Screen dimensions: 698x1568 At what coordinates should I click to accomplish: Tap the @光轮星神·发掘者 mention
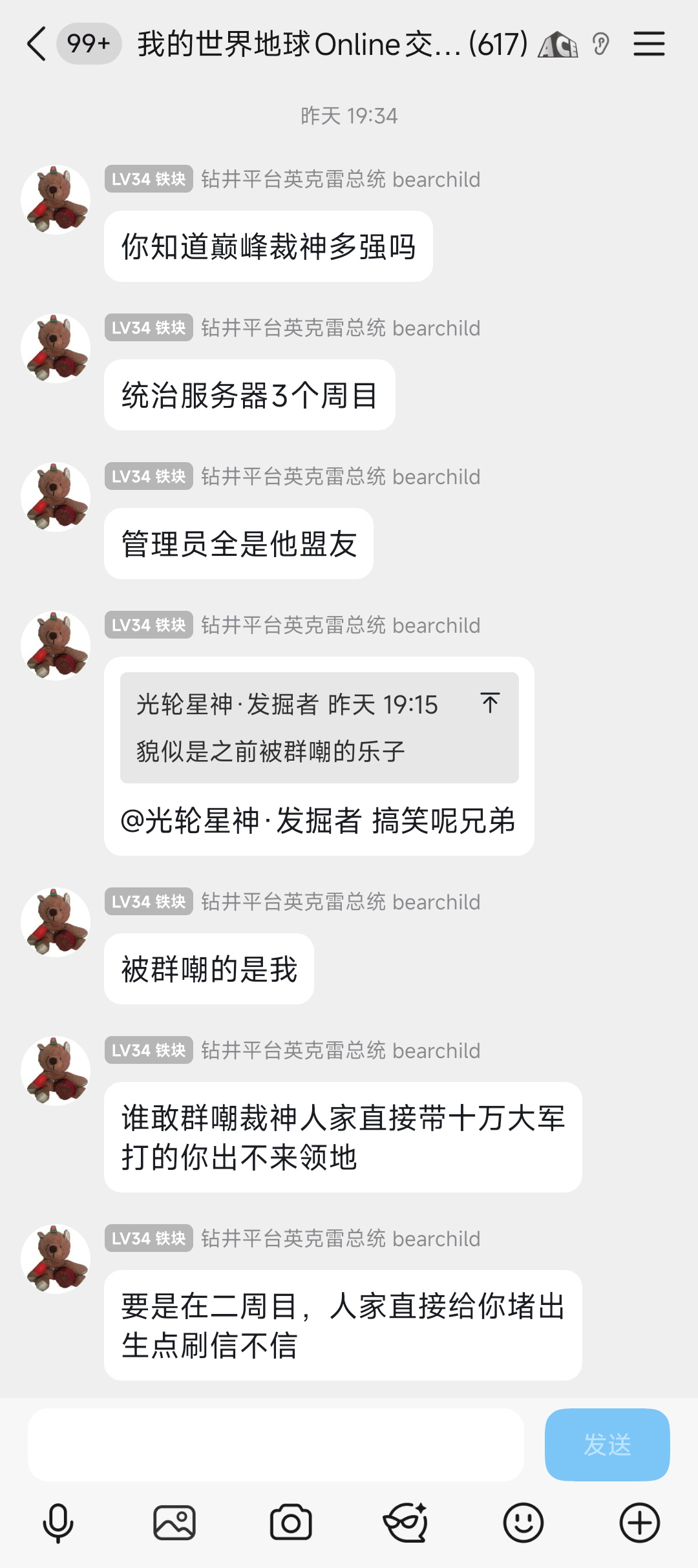(240, 821)
